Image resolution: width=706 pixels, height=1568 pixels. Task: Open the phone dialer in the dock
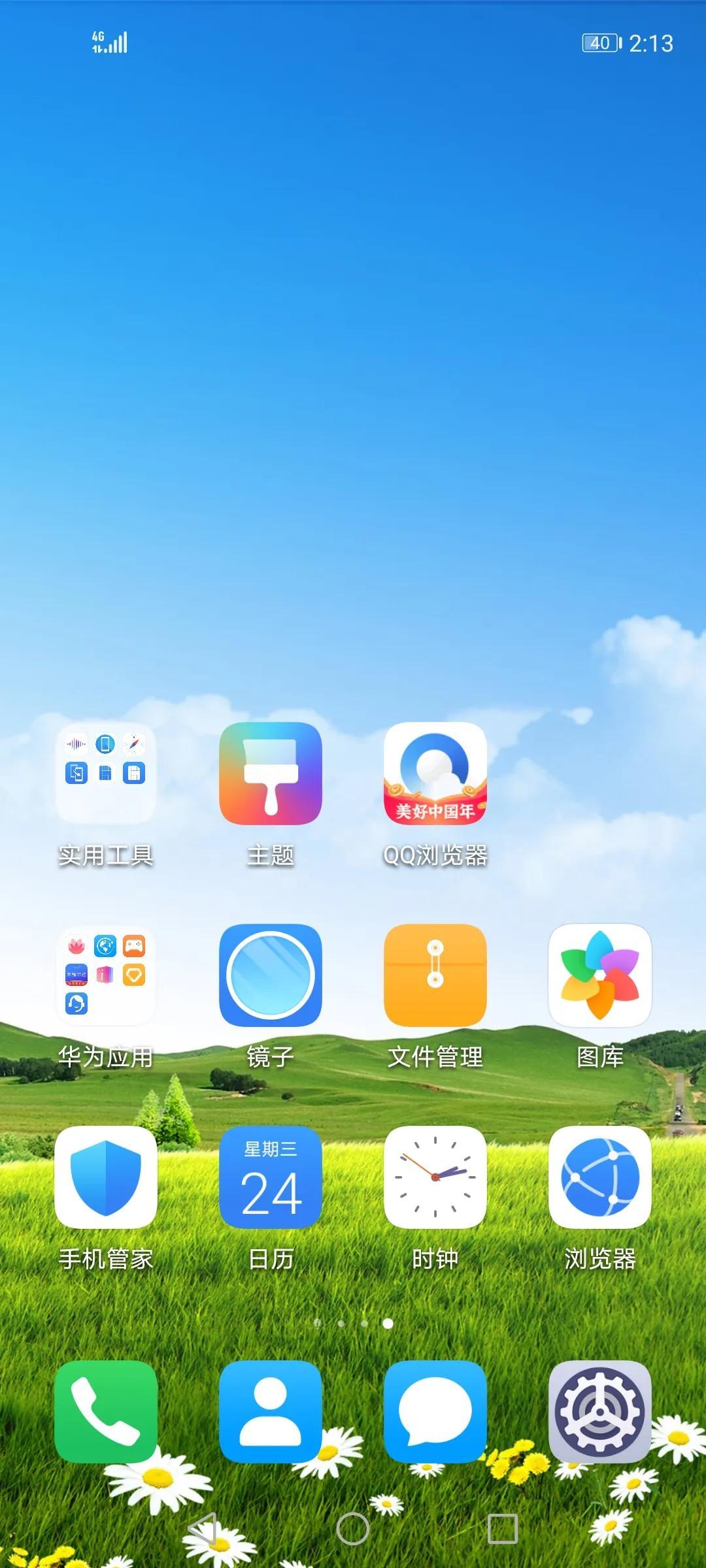(106, 1413)
